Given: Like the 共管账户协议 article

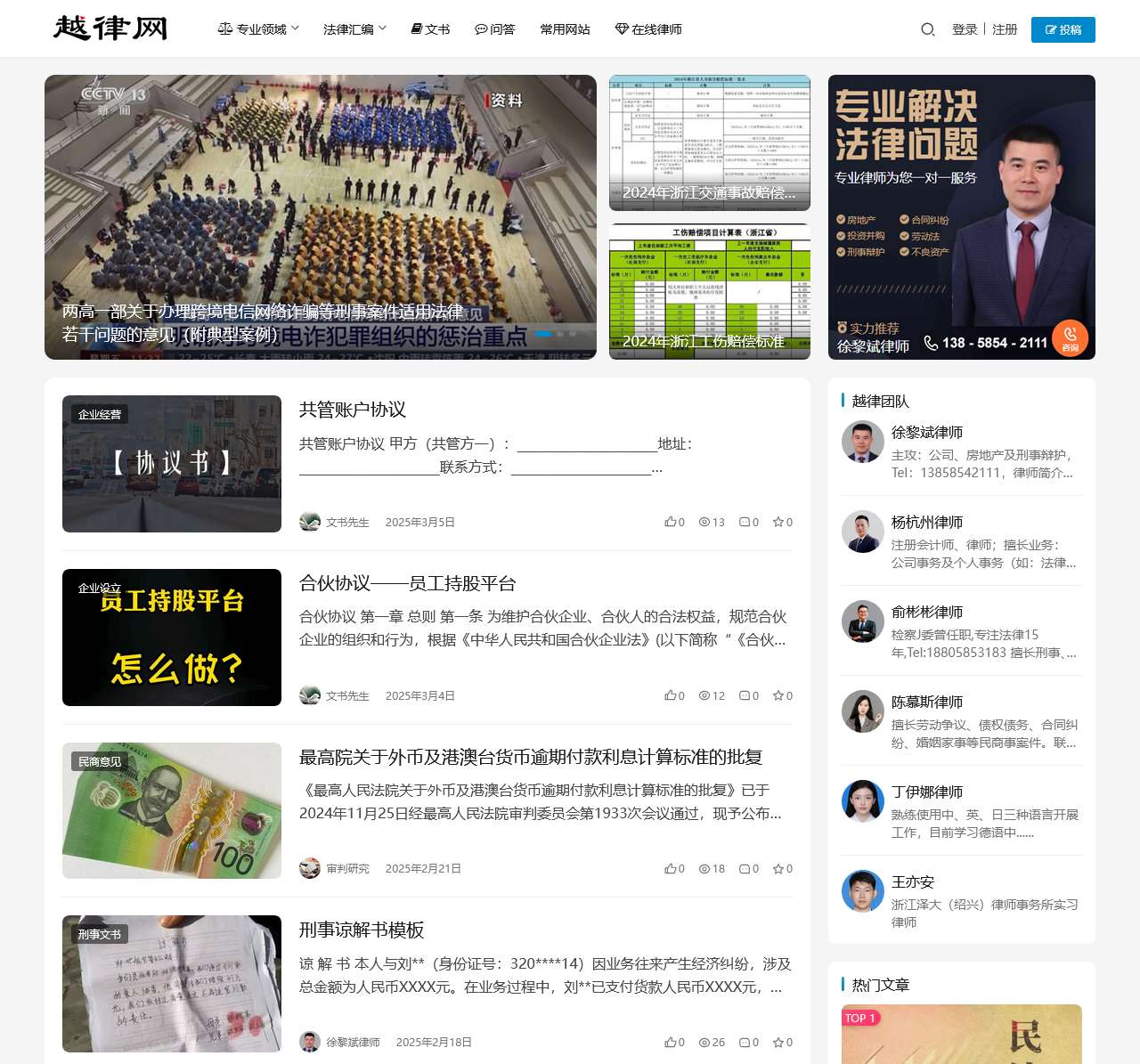Looking at the screenshot, I should pyautogui.click(x=673, y=522).
